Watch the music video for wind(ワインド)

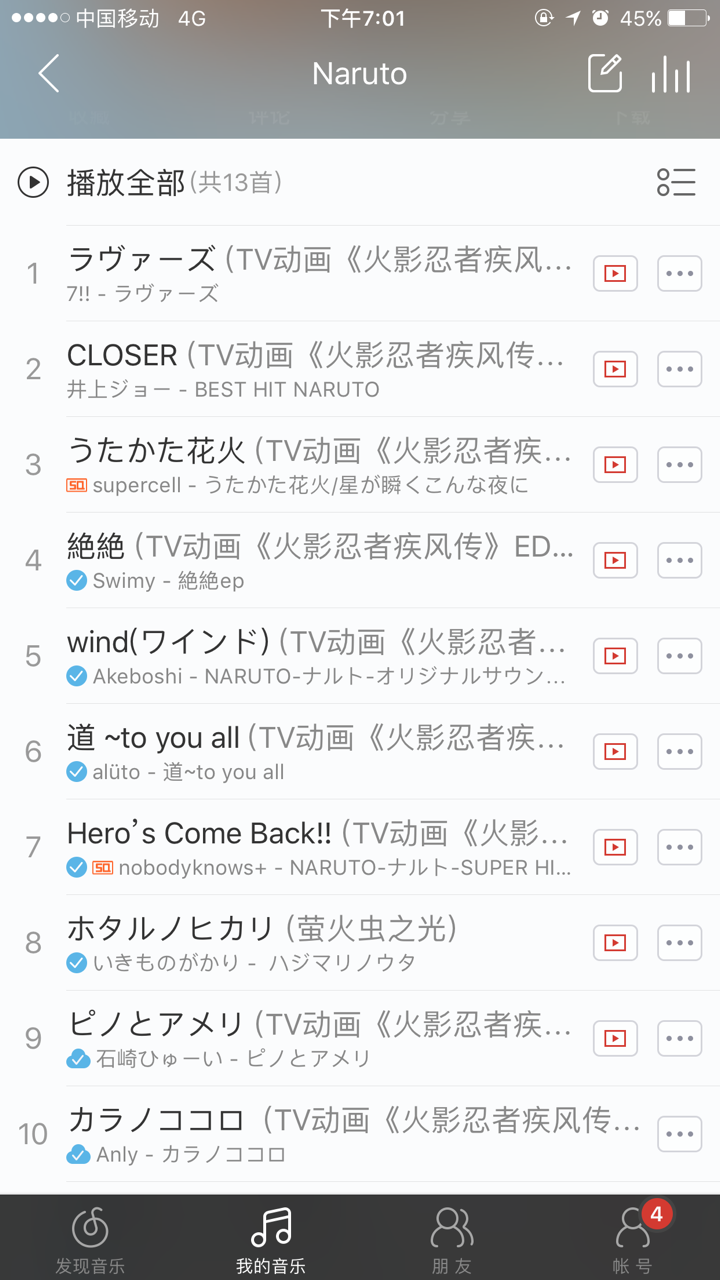tap(615, 656)
